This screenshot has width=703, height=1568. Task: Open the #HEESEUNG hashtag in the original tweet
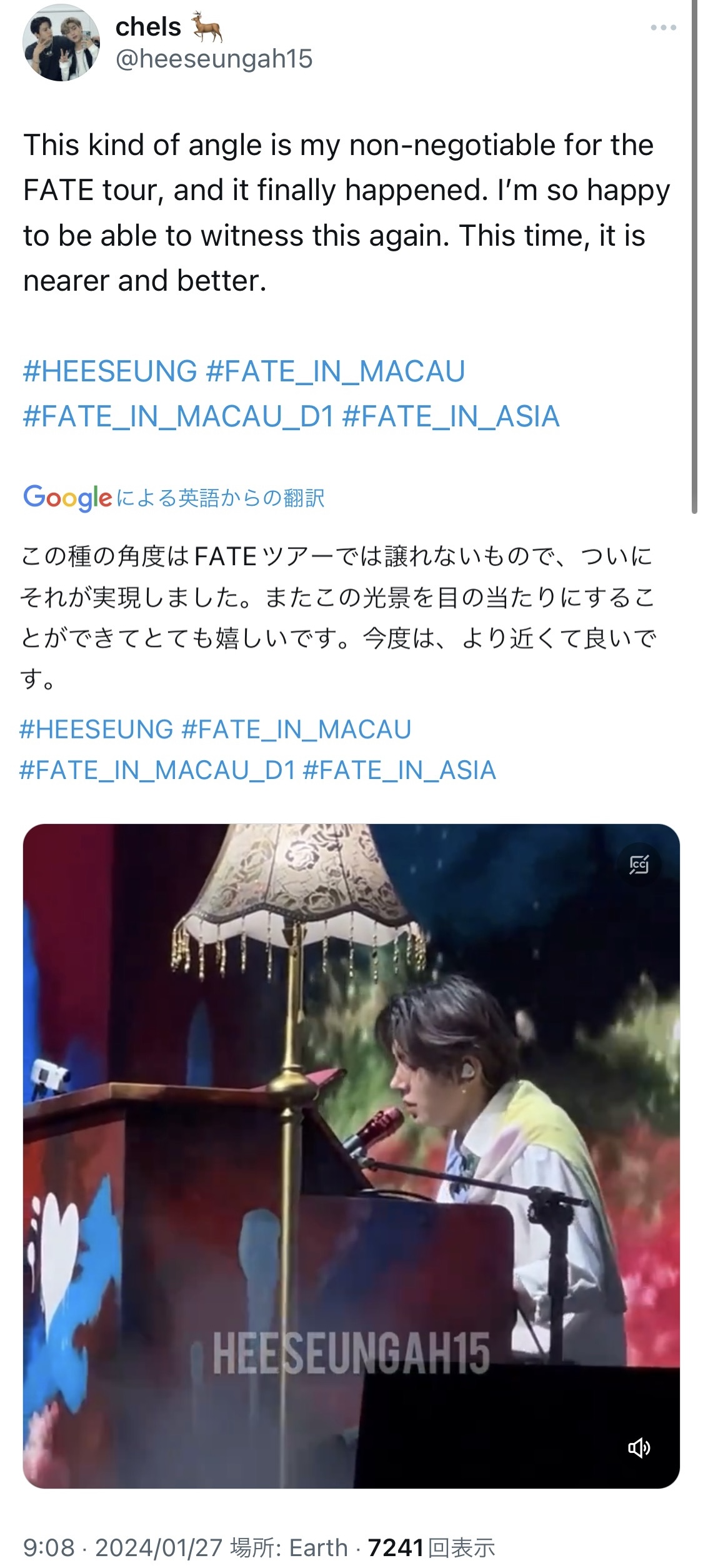point(110,371)
